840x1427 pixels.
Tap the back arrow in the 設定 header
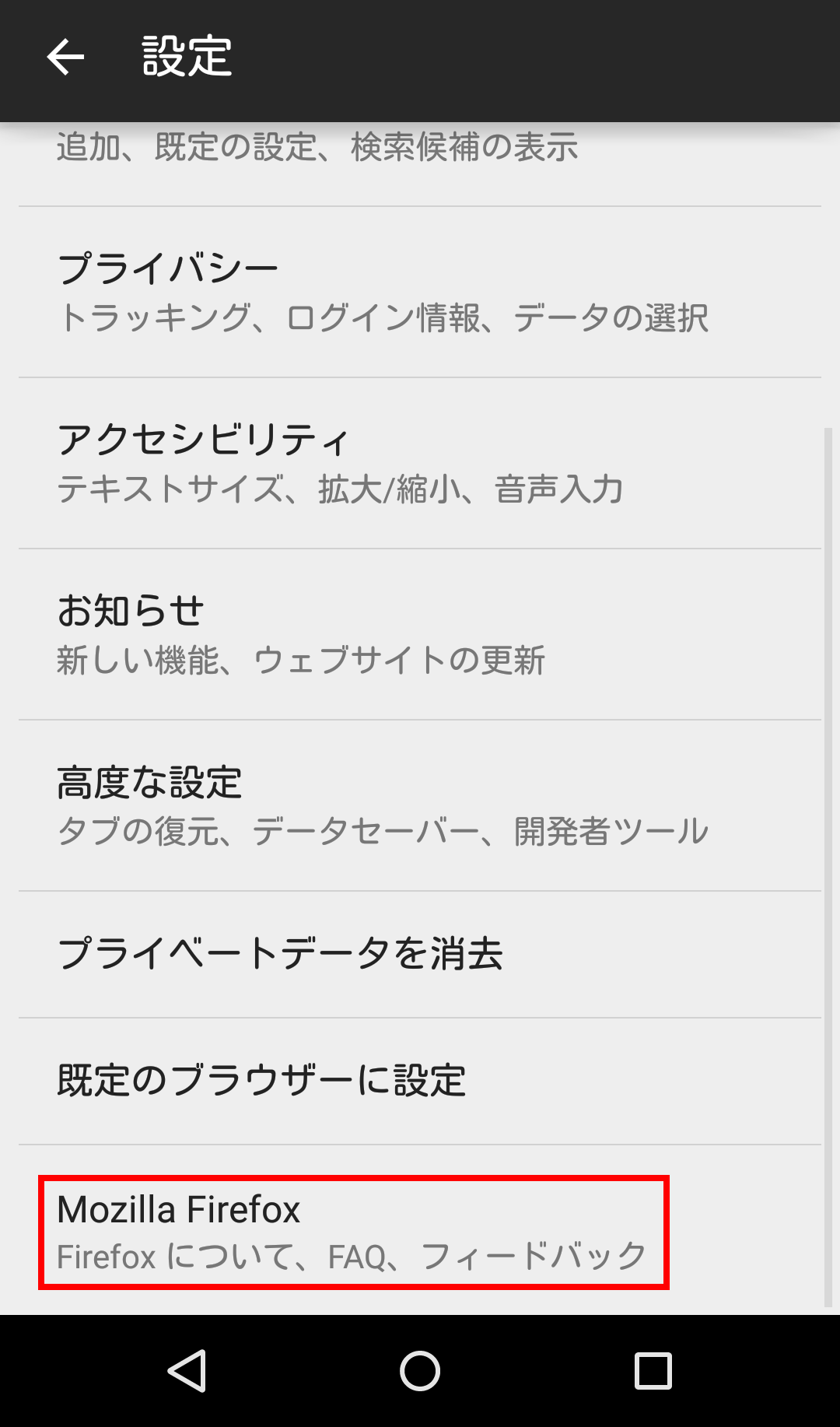pyautogui.click(x=65, y=58)
